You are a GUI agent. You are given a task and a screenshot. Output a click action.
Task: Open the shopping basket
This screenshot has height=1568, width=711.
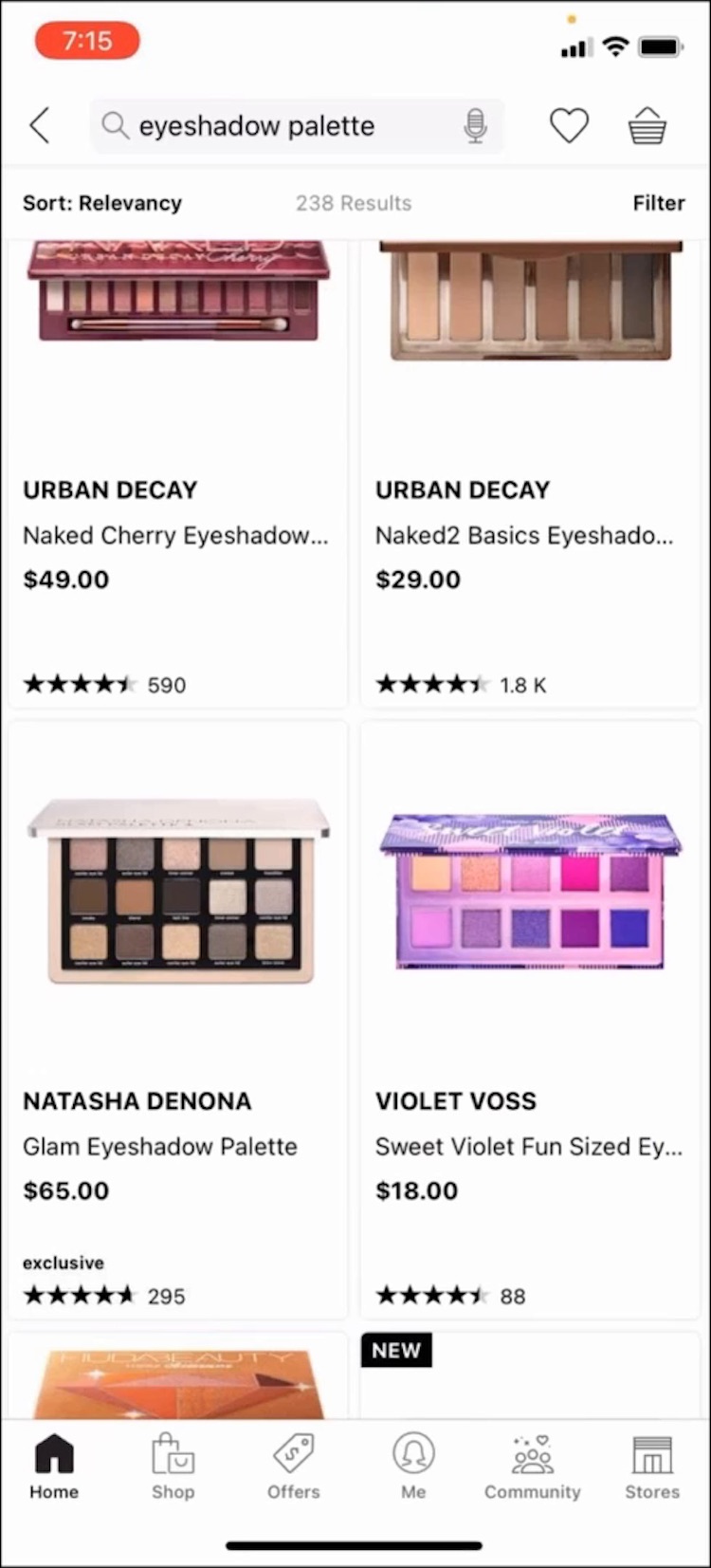647,126
